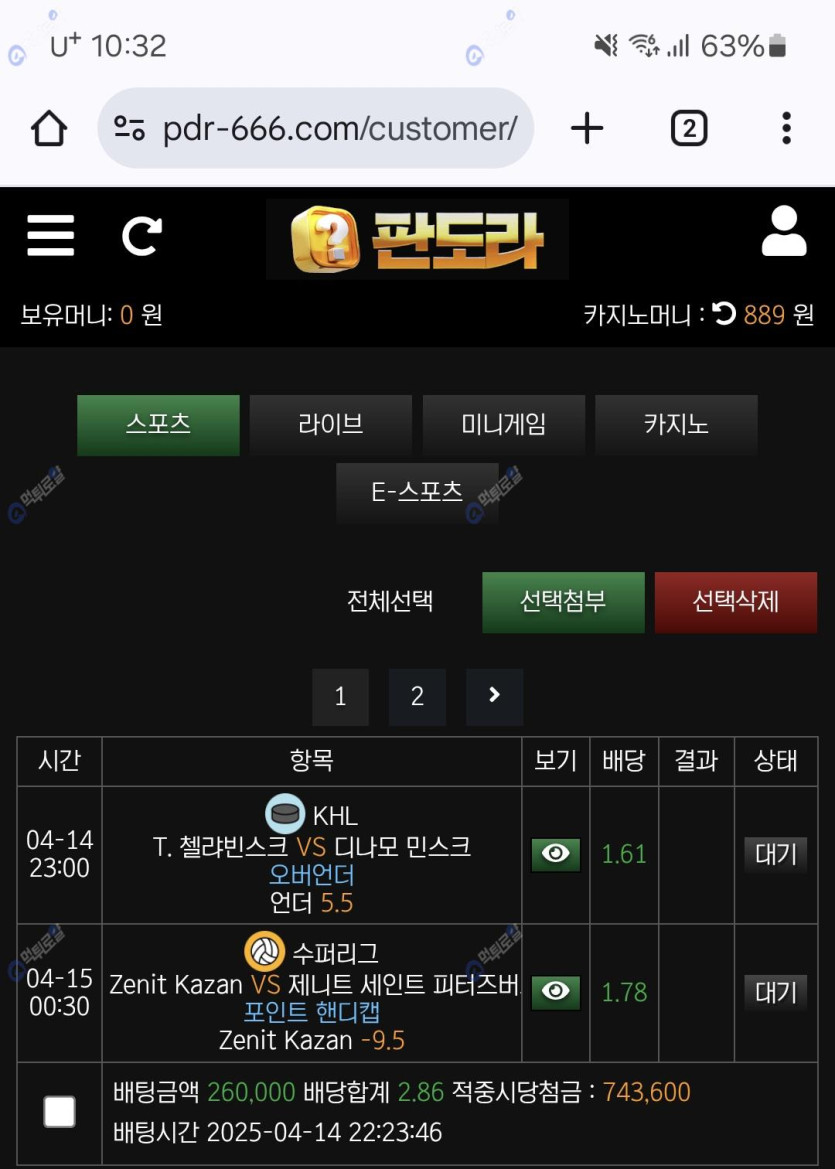Tap 전체선택 to select all bets

[390, 602]
